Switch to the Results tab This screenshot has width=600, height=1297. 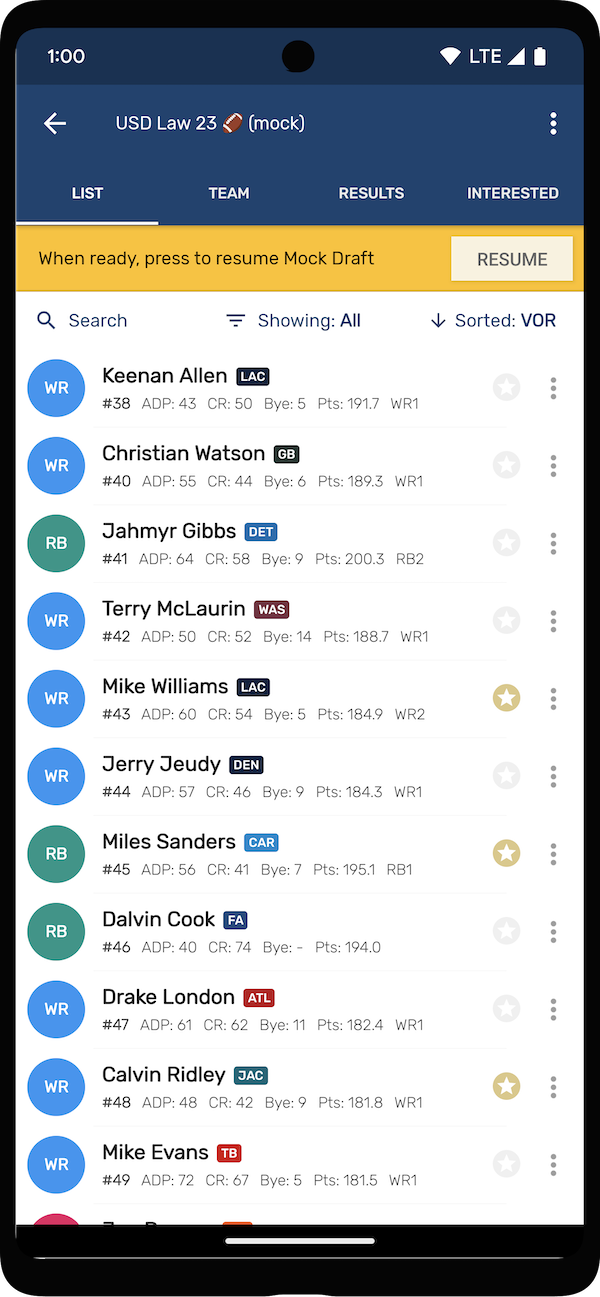[x=371, y=193]
